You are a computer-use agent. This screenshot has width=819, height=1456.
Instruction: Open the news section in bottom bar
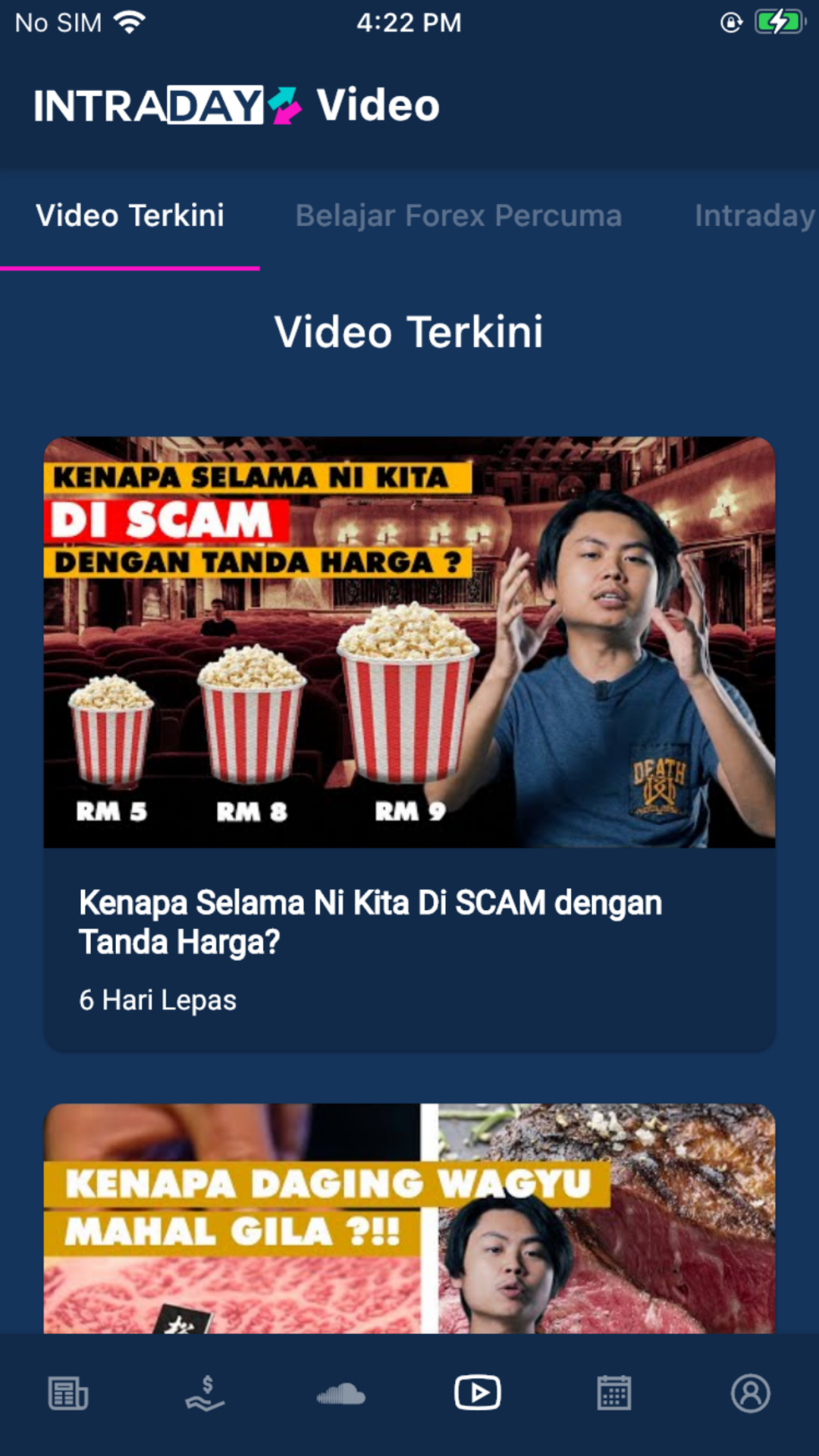click(x=68, y=1393)
